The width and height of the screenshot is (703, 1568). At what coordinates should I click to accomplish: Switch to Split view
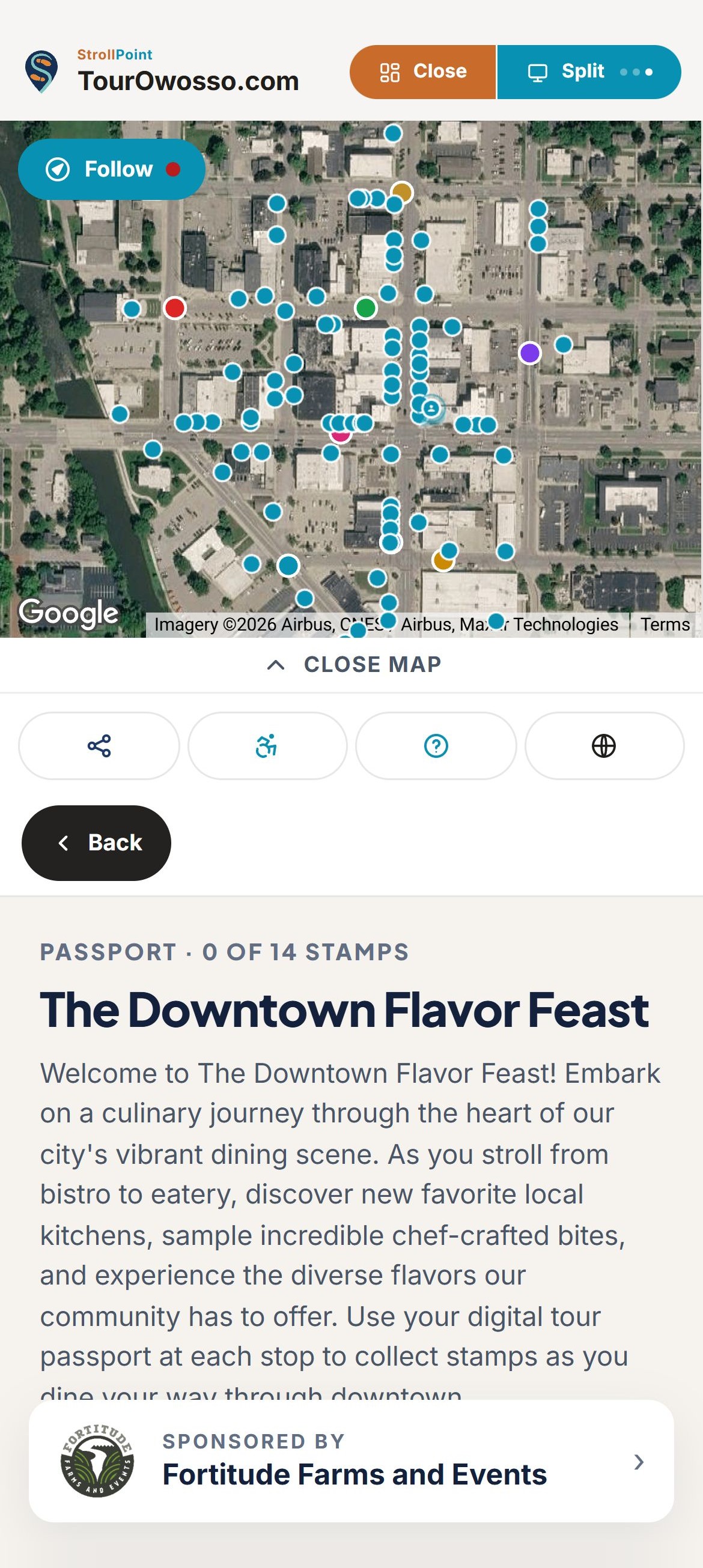point(589,72)
